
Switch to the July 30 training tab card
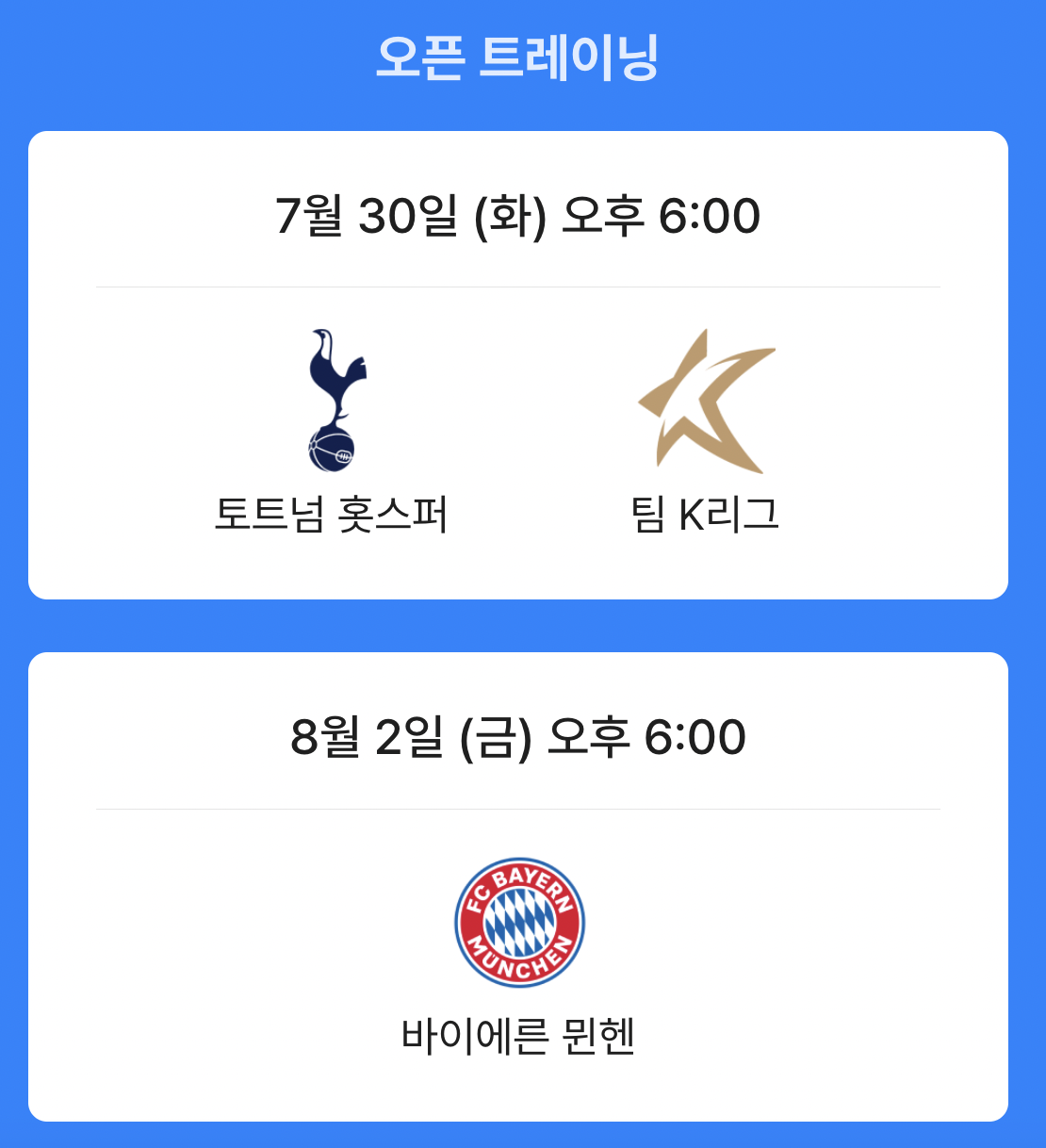coord(519,368)
